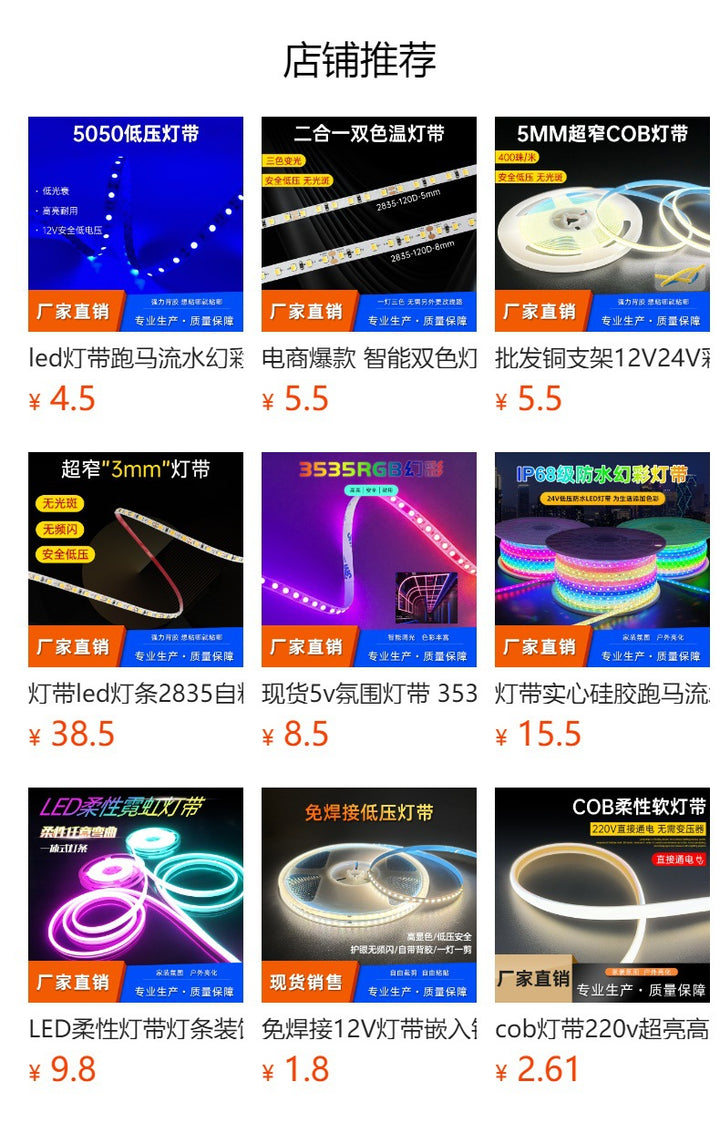Open the 5050低压灯带 product priced ¥4.5

click(x=135, y=224)
